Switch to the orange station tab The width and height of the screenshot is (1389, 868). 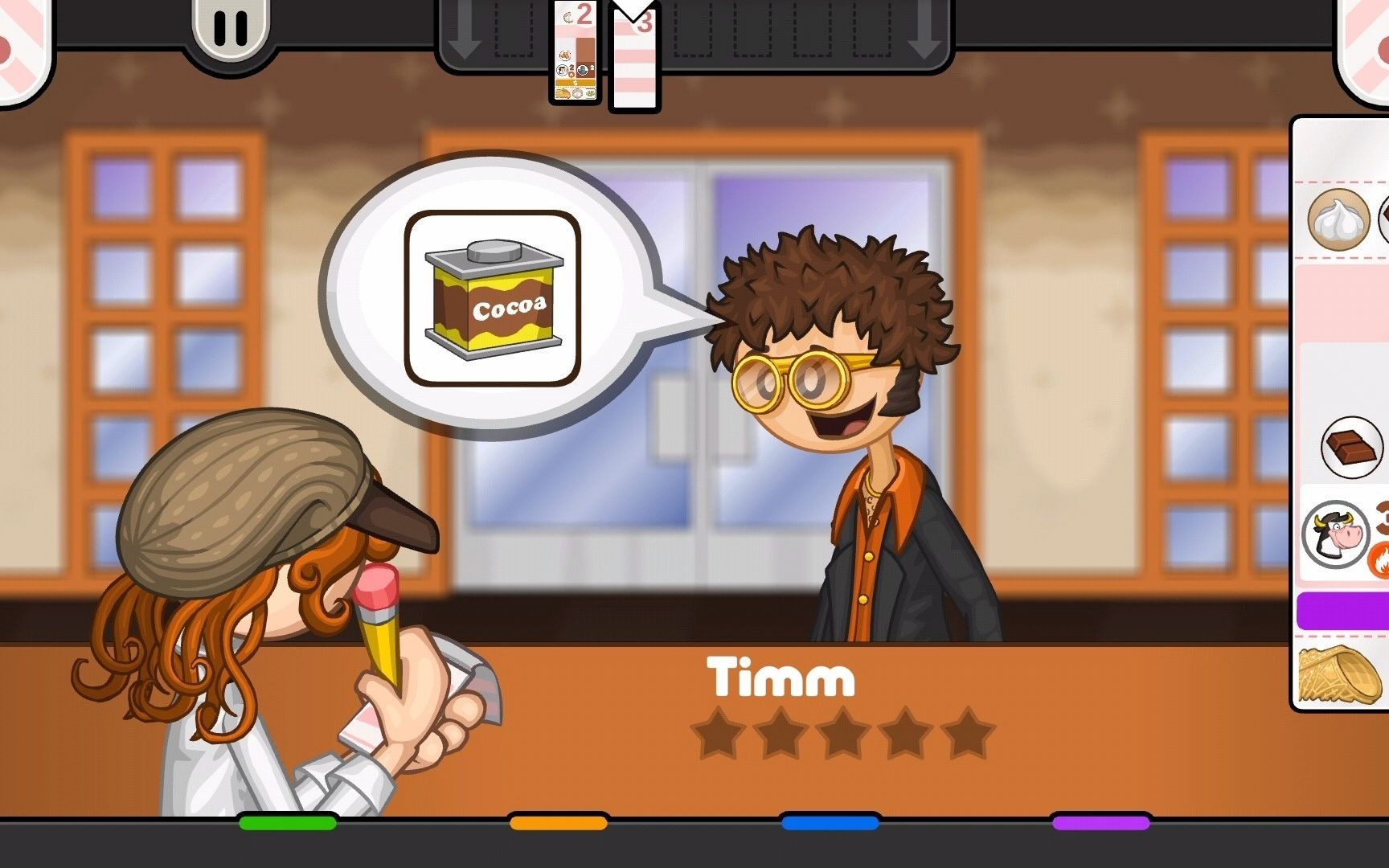(559, 822)
